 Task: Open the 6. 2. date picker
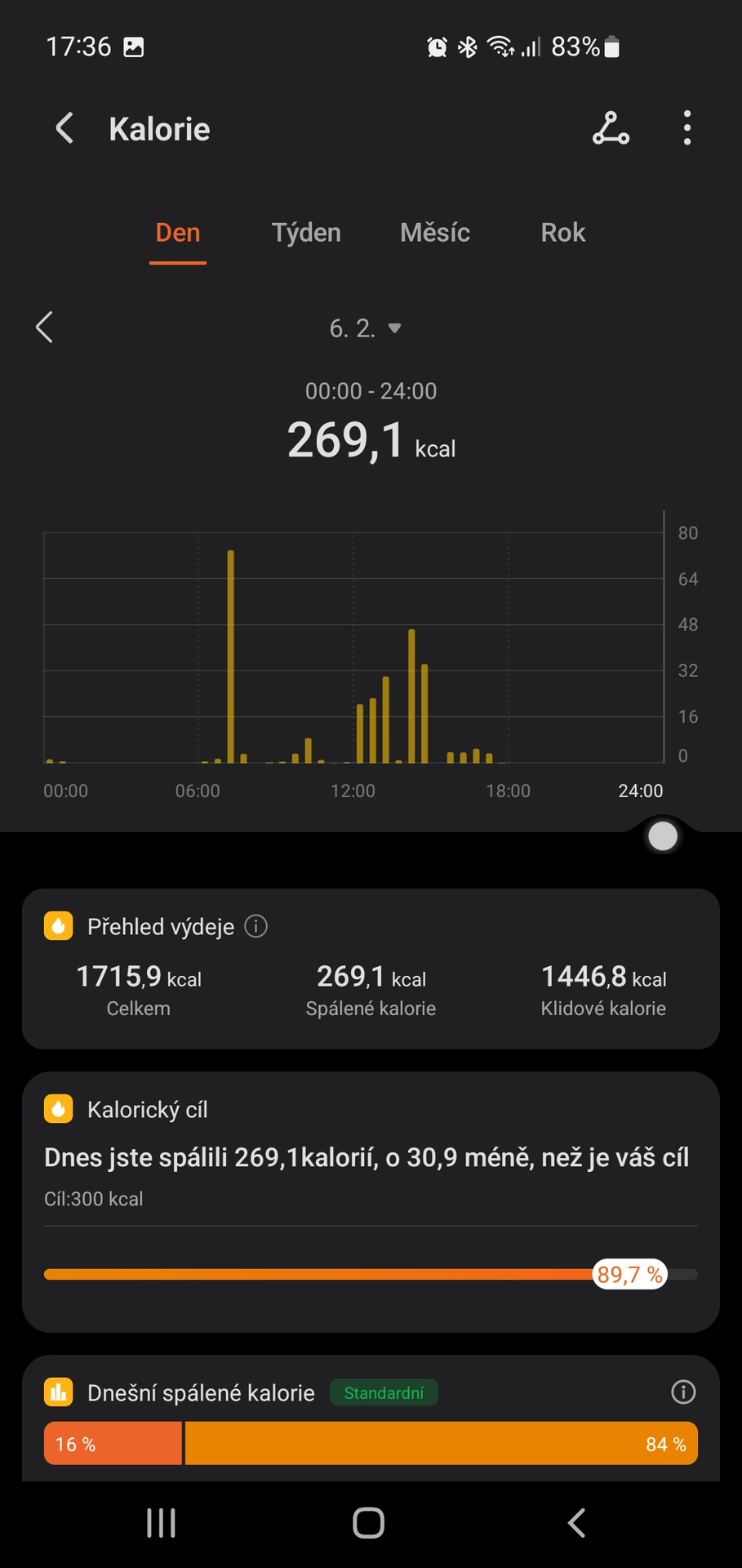pos(365,328)
